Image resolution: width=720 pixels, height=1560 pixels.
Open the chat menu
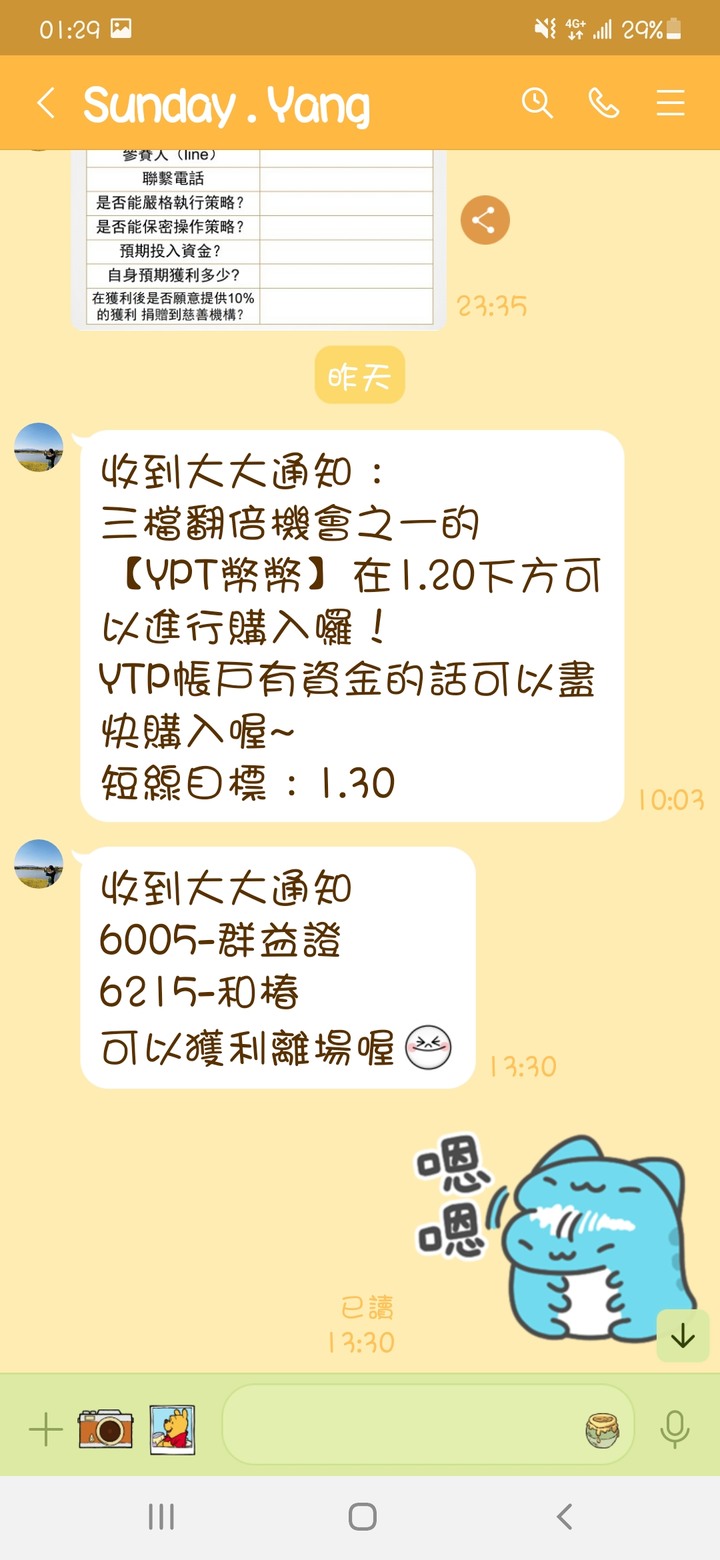tap(670, 103)
